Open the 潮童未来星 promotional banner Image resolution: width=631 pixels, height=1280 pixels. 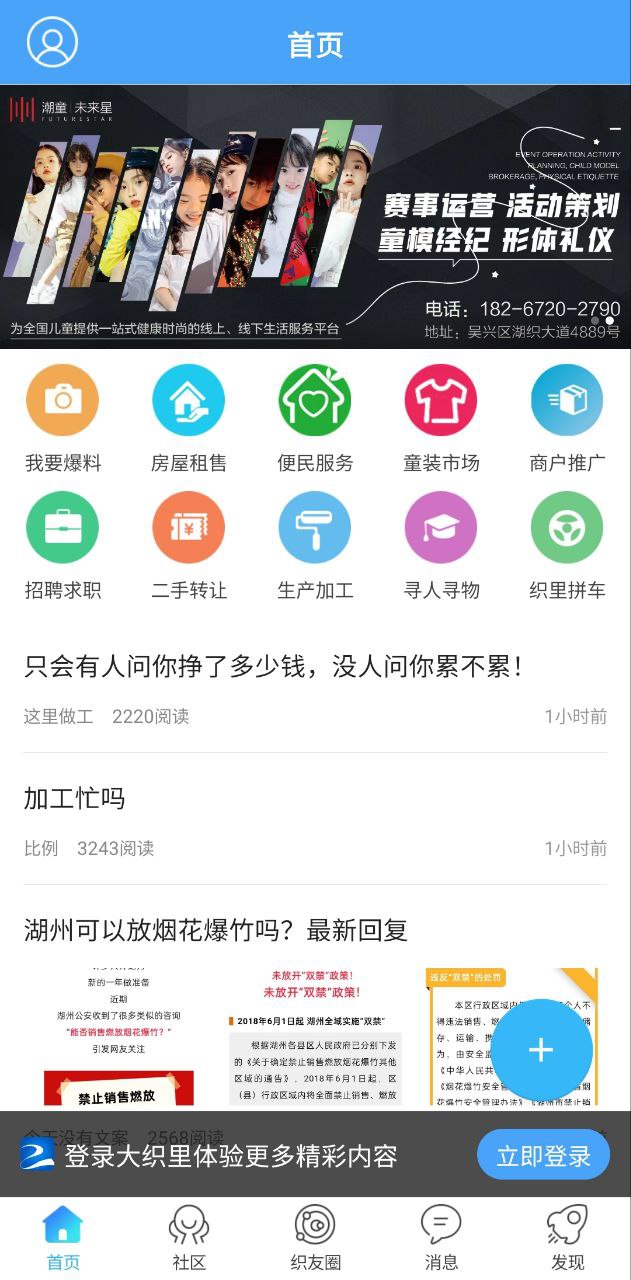click(x=315, y=216)
